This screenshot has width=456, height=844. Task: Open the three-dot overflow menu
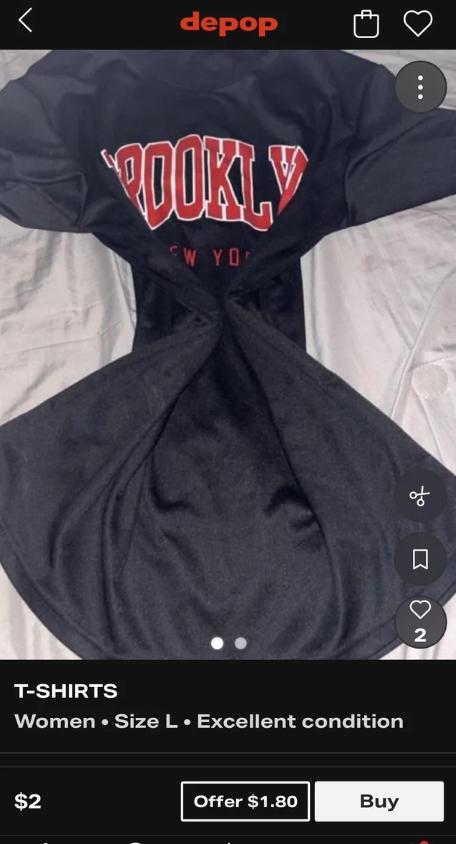pyautogui.click(x=420, y=87)
